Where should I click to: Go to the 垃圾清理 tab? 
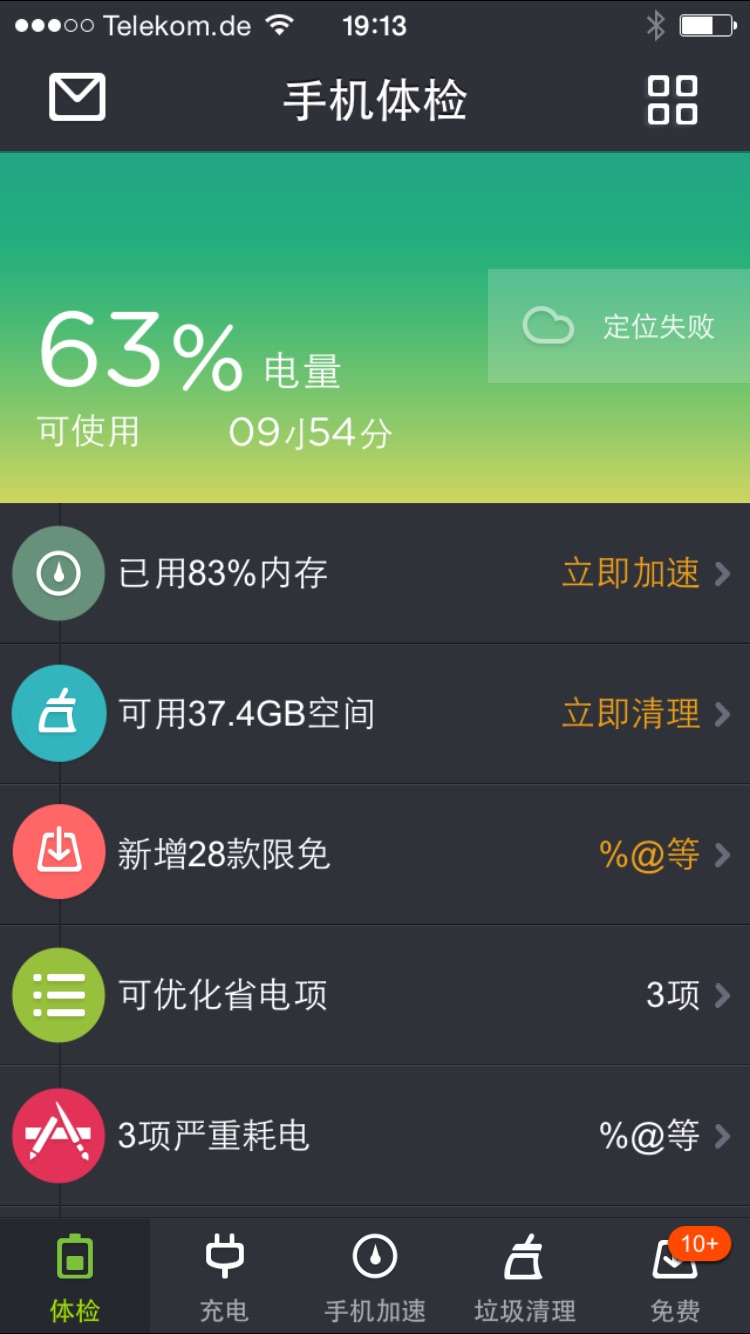pos(525,1277)
